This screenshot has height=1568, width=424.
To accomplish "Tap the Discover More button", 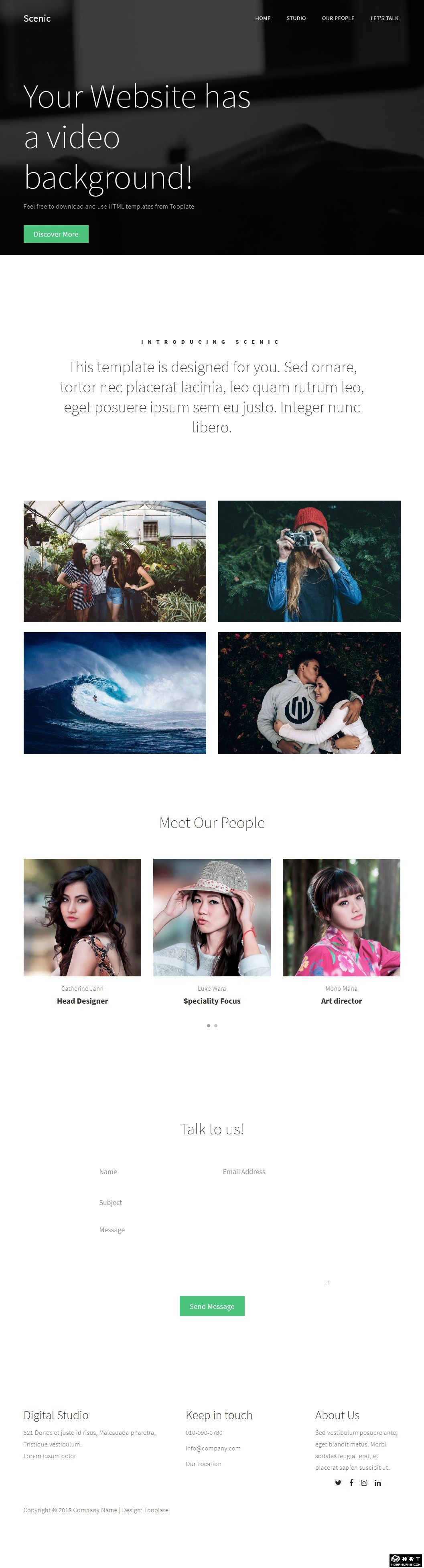I will [x=56, y=234].
